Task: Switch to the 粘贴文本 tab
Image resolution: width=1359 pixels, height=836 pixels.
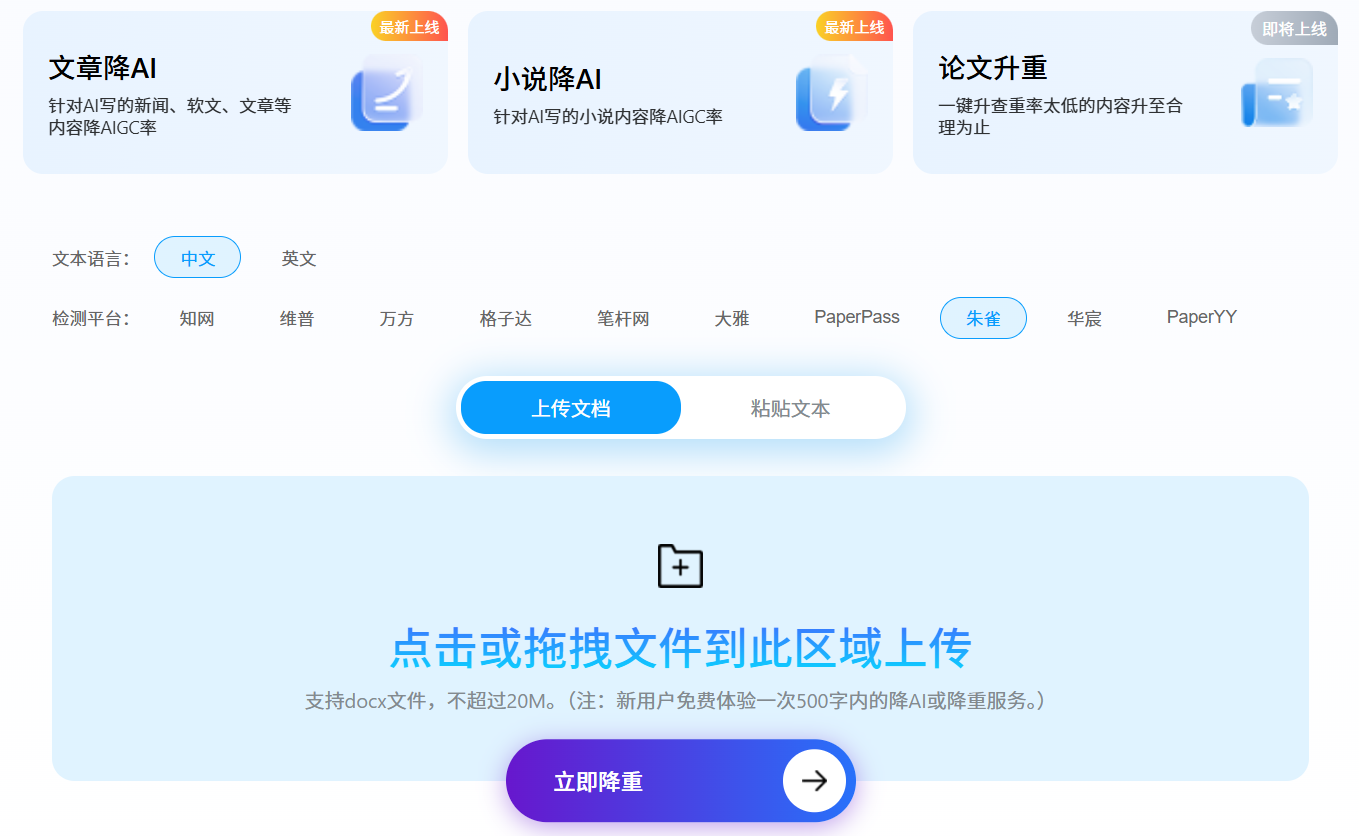Action: [790, 408]
